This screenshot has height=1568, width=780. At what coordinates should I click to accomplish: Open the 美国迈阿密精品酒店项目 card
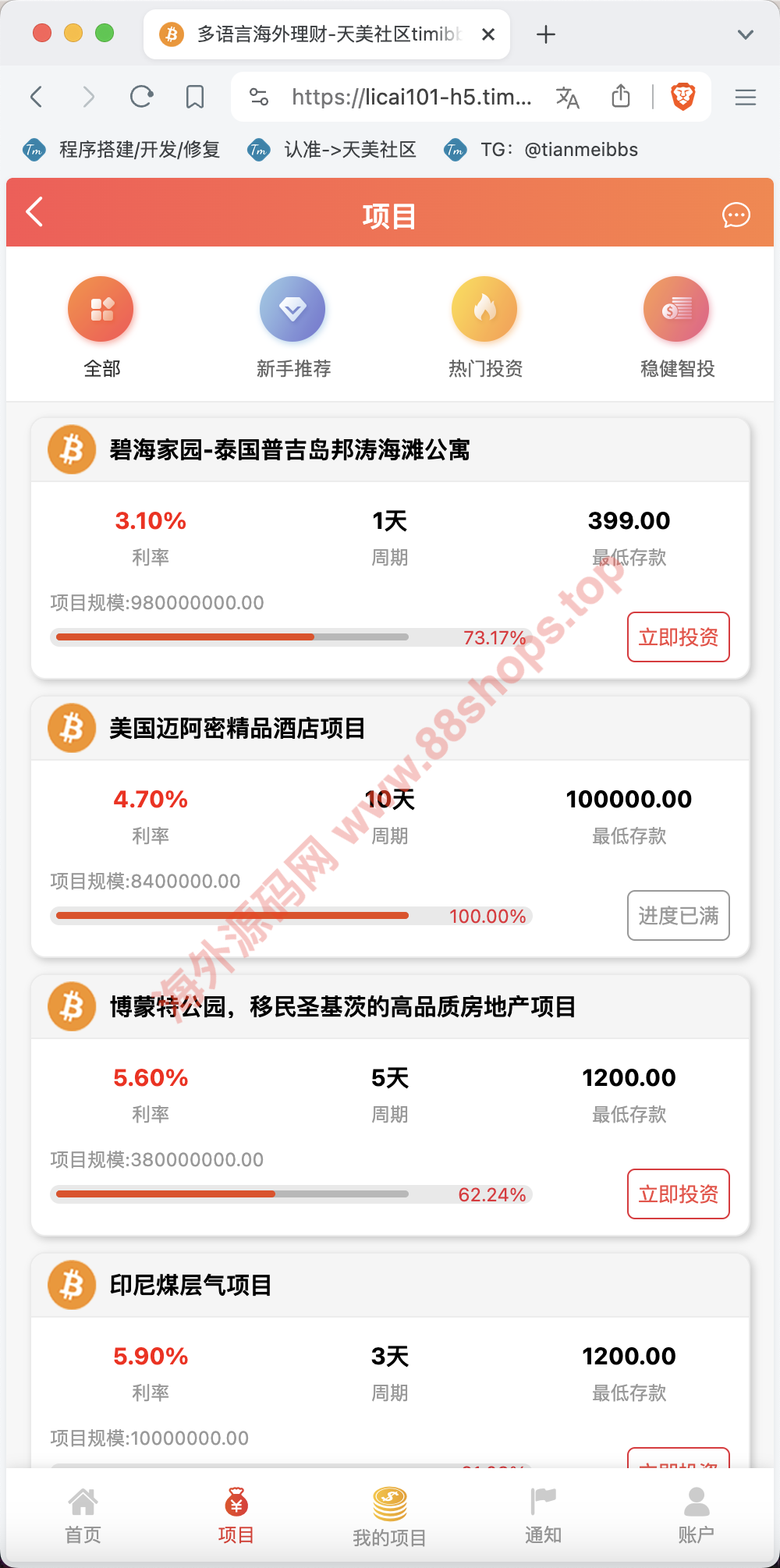click(x=238, y=729)
